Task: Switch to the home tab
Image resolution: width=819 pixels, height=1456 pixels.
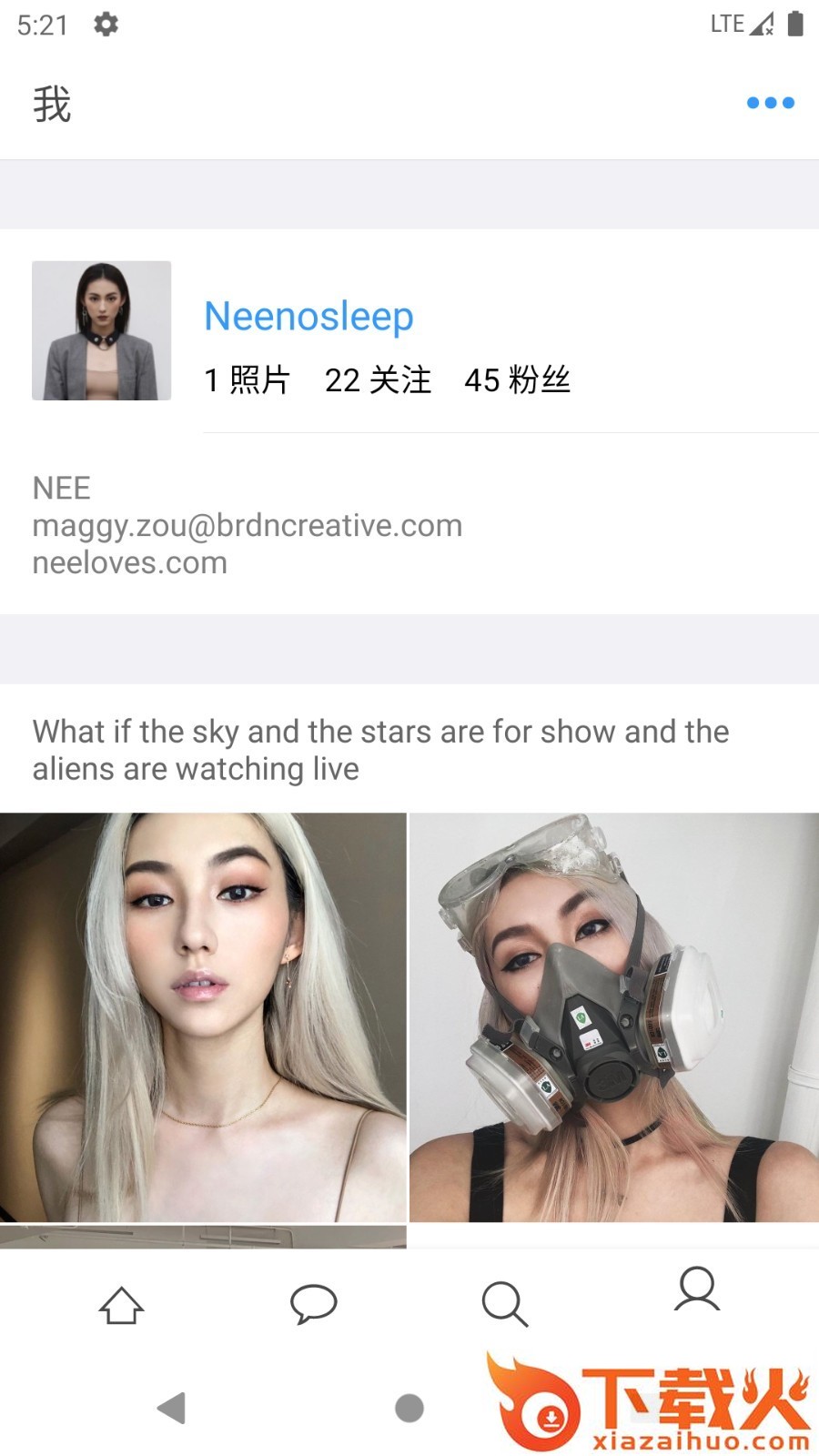Action: [121, 1305]
